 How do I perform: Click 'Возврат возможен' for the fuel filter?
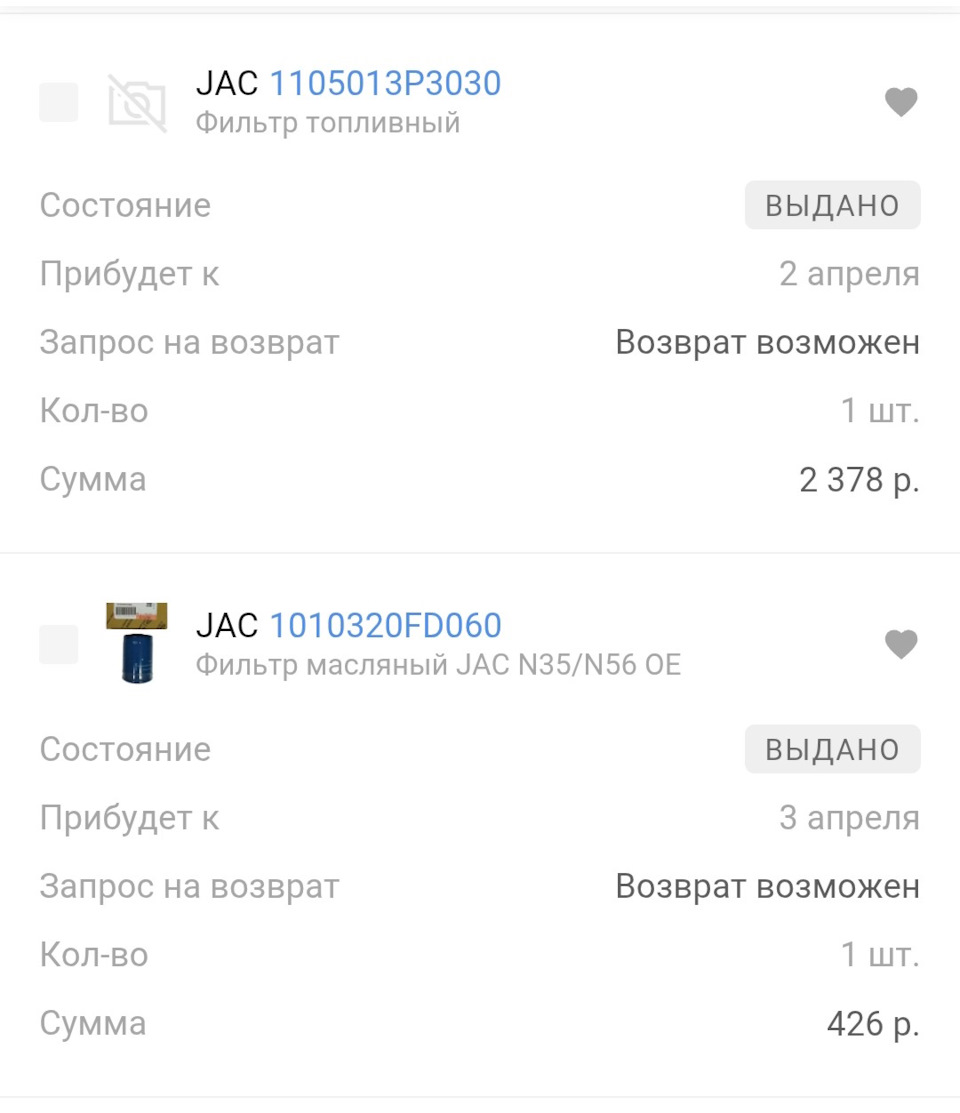pyautogui.click(x=768, y=342)
